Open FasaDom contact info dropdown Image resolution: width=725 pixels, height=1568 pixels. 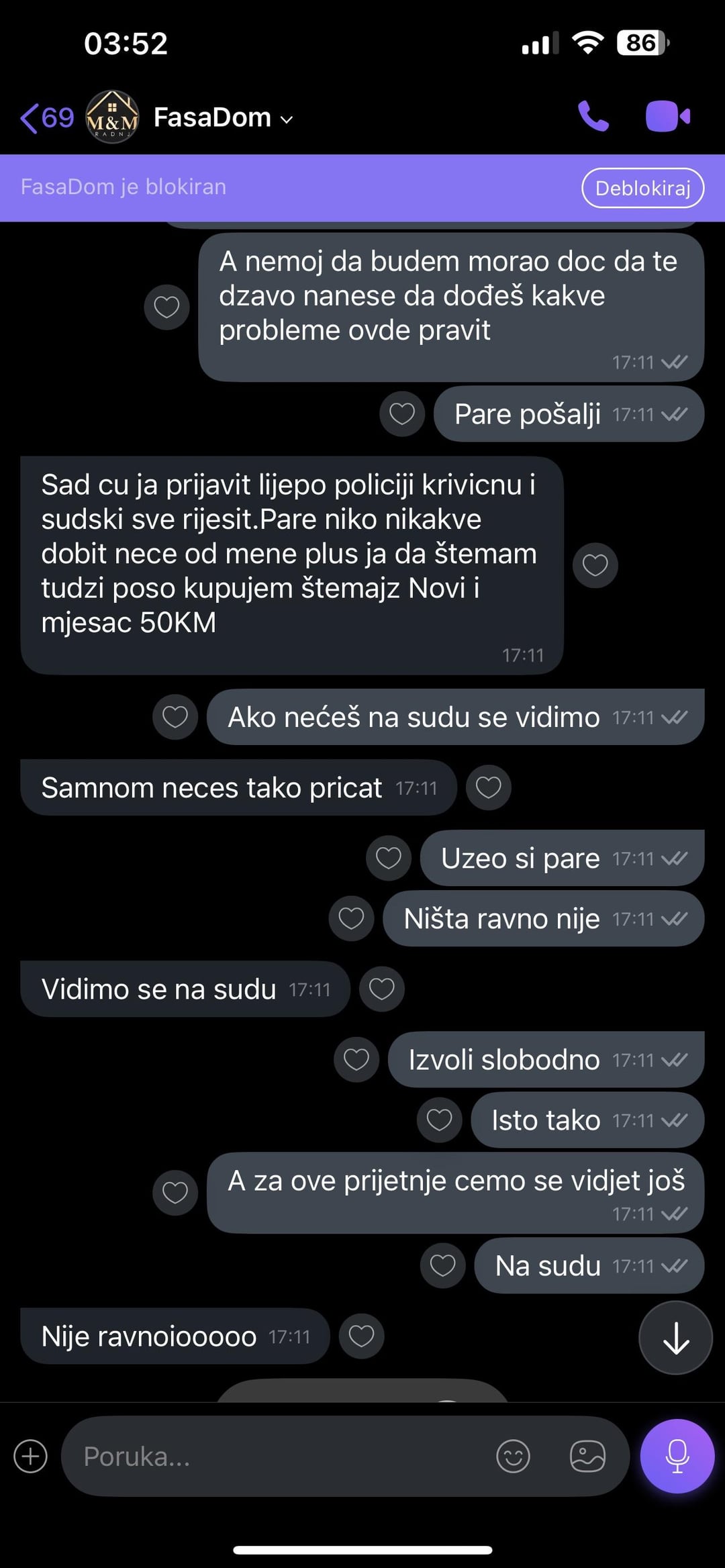click(x=223, y=118)
